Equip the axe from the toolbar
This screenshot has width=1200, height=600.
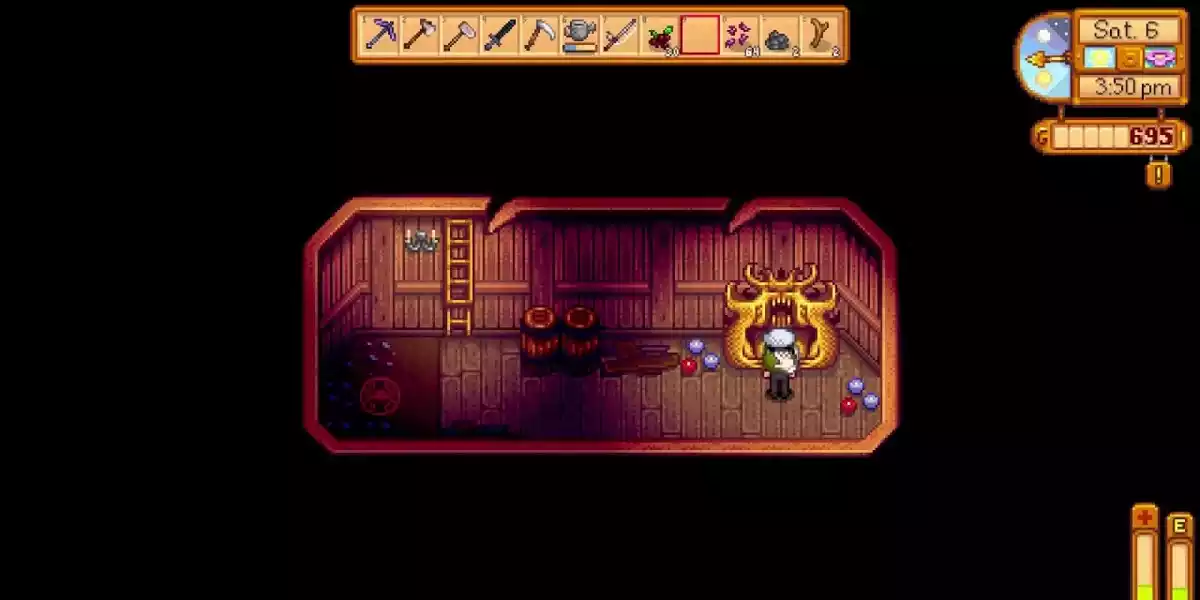420,35
